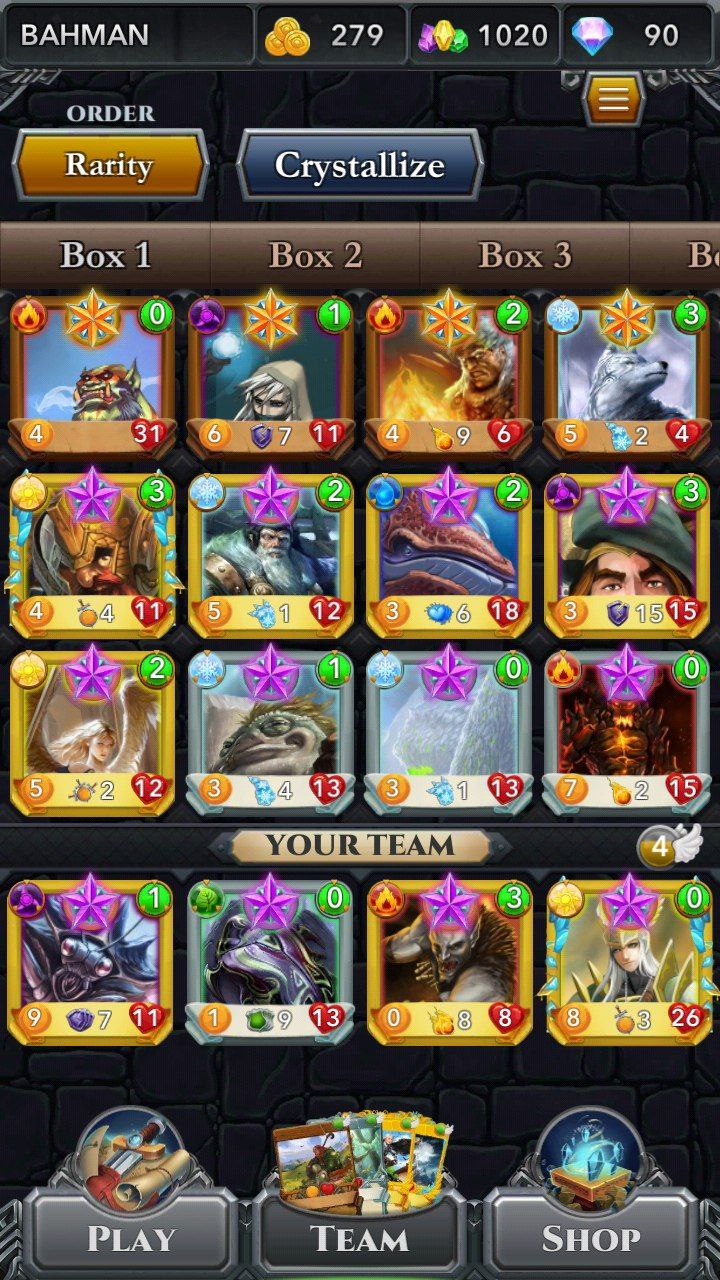
Task: Switch to the Box 2 tab
Action: click(315, 255)
